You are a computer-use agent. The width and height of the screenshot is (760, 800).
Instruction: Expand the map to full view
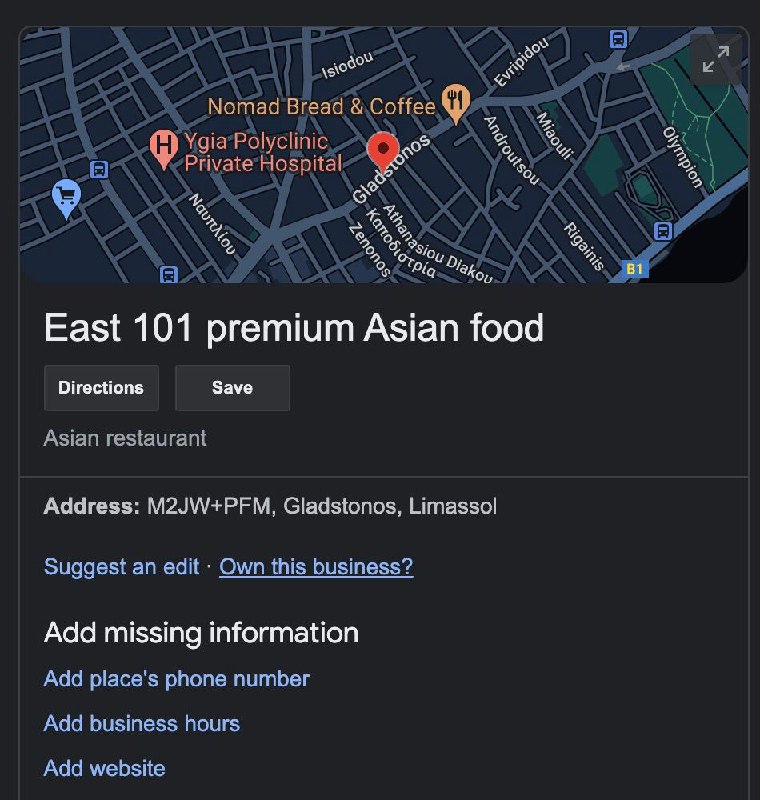[x=715, y=61]
